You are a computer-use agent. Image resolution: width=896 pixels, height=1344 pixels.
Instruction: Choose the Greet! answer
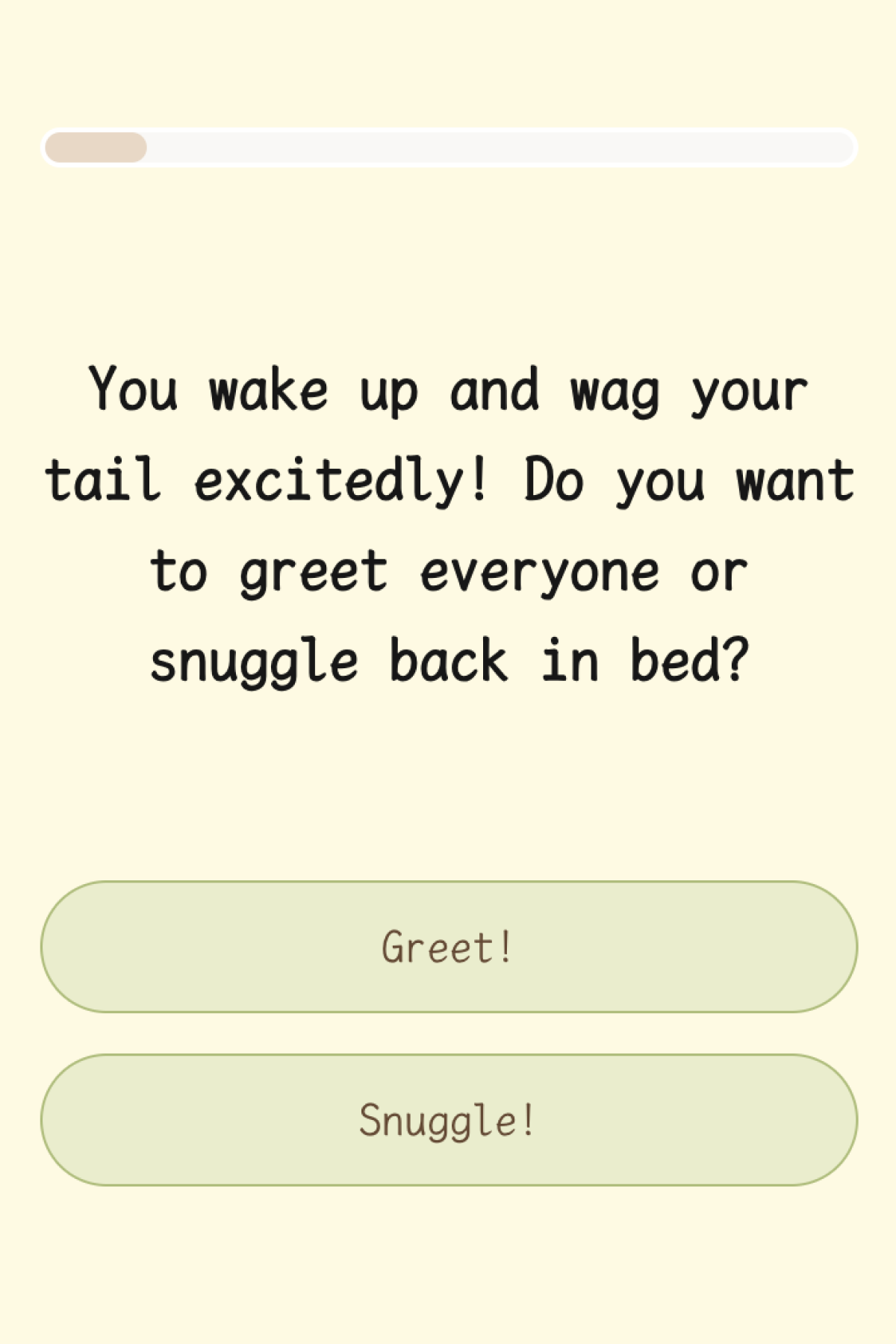coord(448,947)
